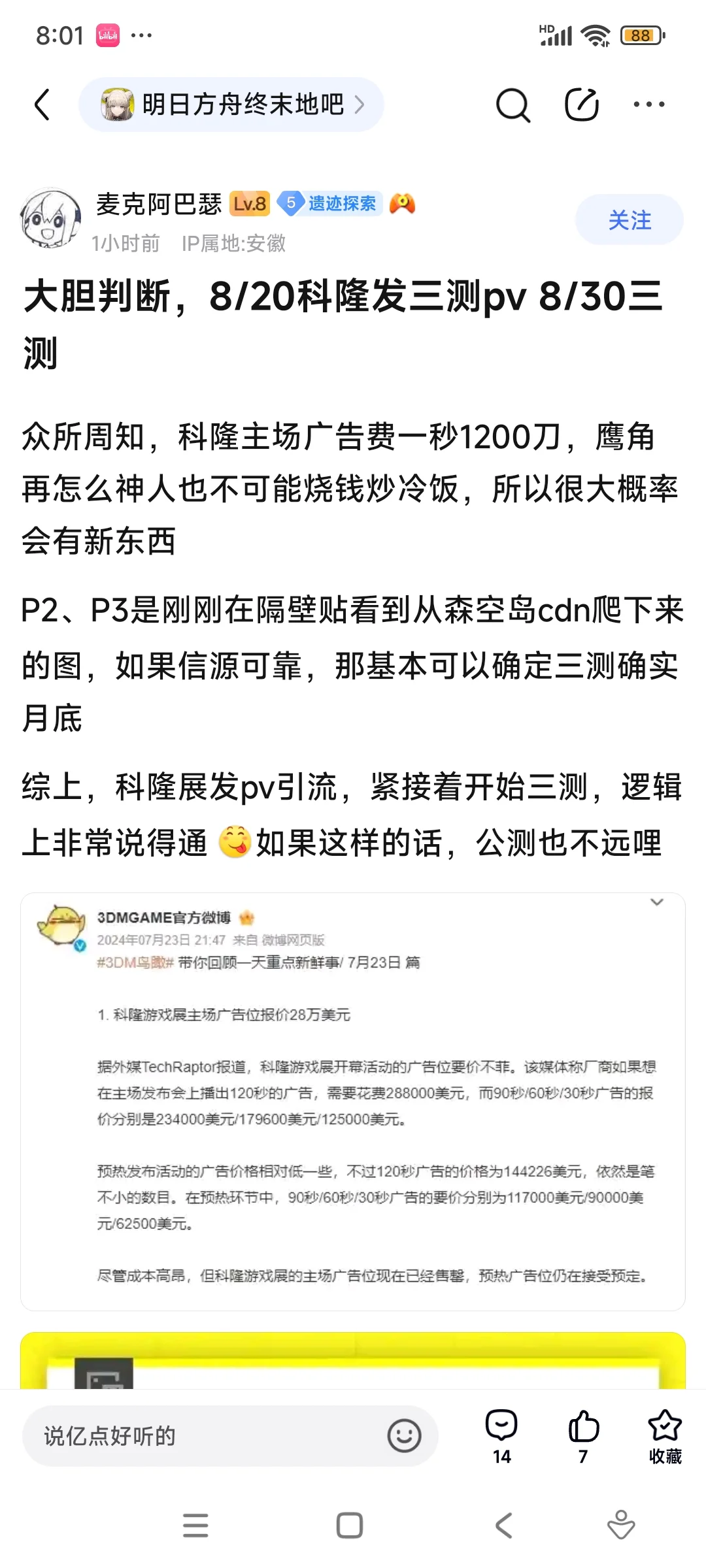706x1568 pixels.
Task: View the 14 comments
Action: pyautogui.click(x=501, y=1435)
